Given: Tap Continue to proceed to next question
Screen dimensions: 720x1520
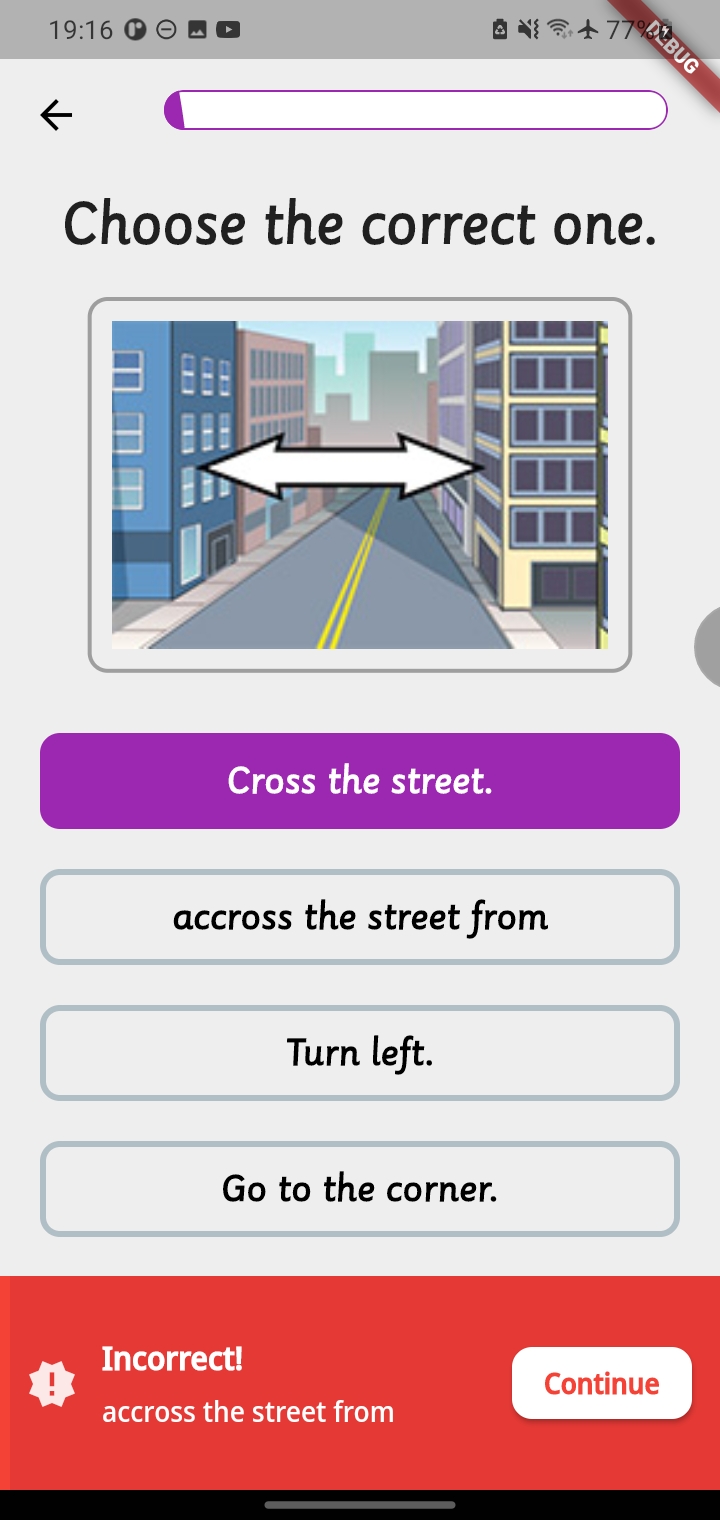Looking at the screenshot, I should click(601, 1383).
